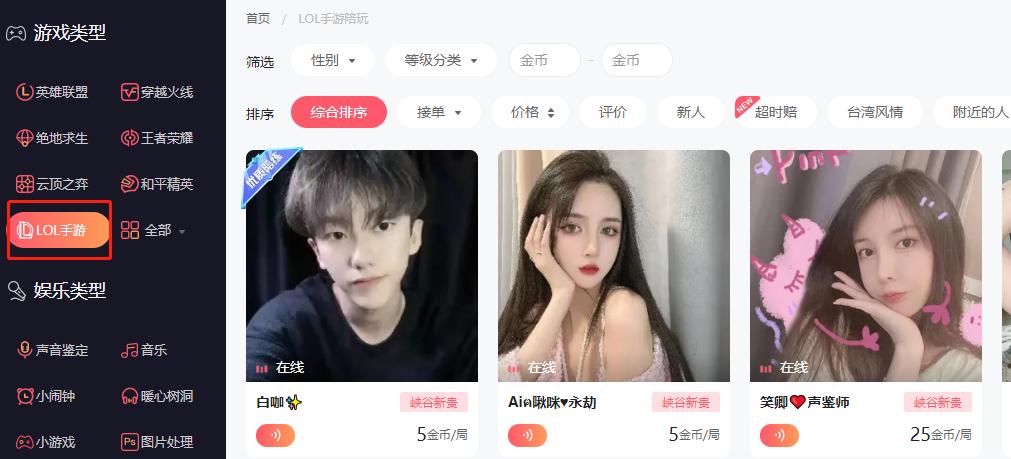The height and width of the screenshot is (459, 1011).
Task: Open 暖心树洞 entertainment category
Action: 156,396
